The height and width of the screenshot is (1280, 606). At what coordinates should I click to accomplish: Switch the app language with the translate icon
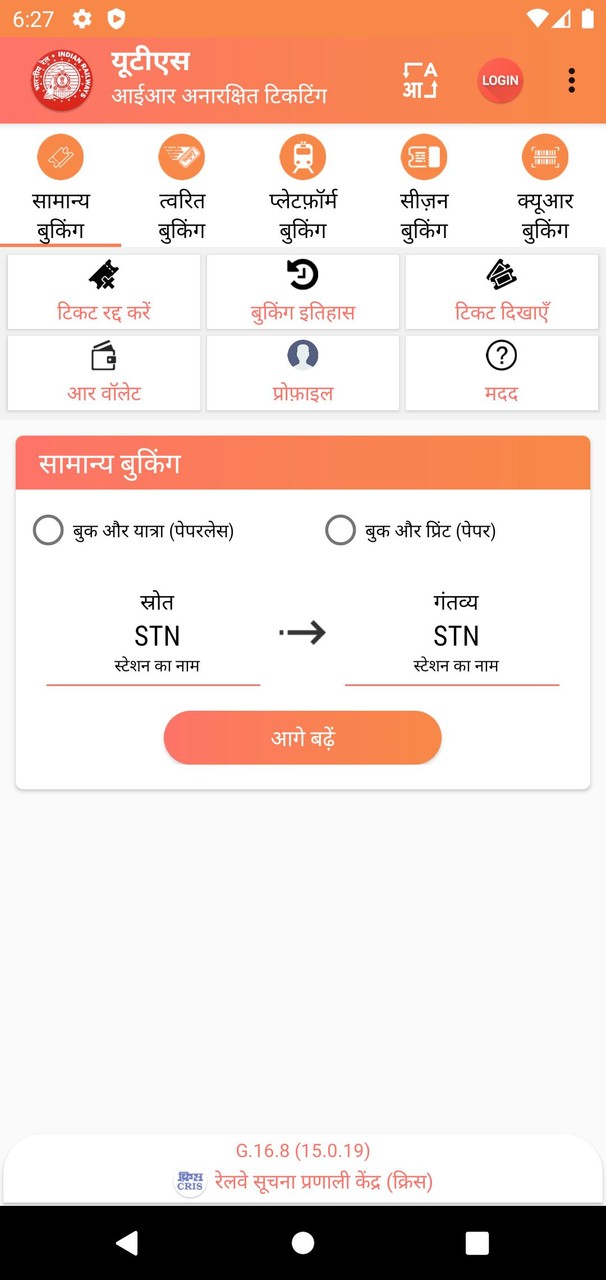pyautogui.click(x=420, y=81)
